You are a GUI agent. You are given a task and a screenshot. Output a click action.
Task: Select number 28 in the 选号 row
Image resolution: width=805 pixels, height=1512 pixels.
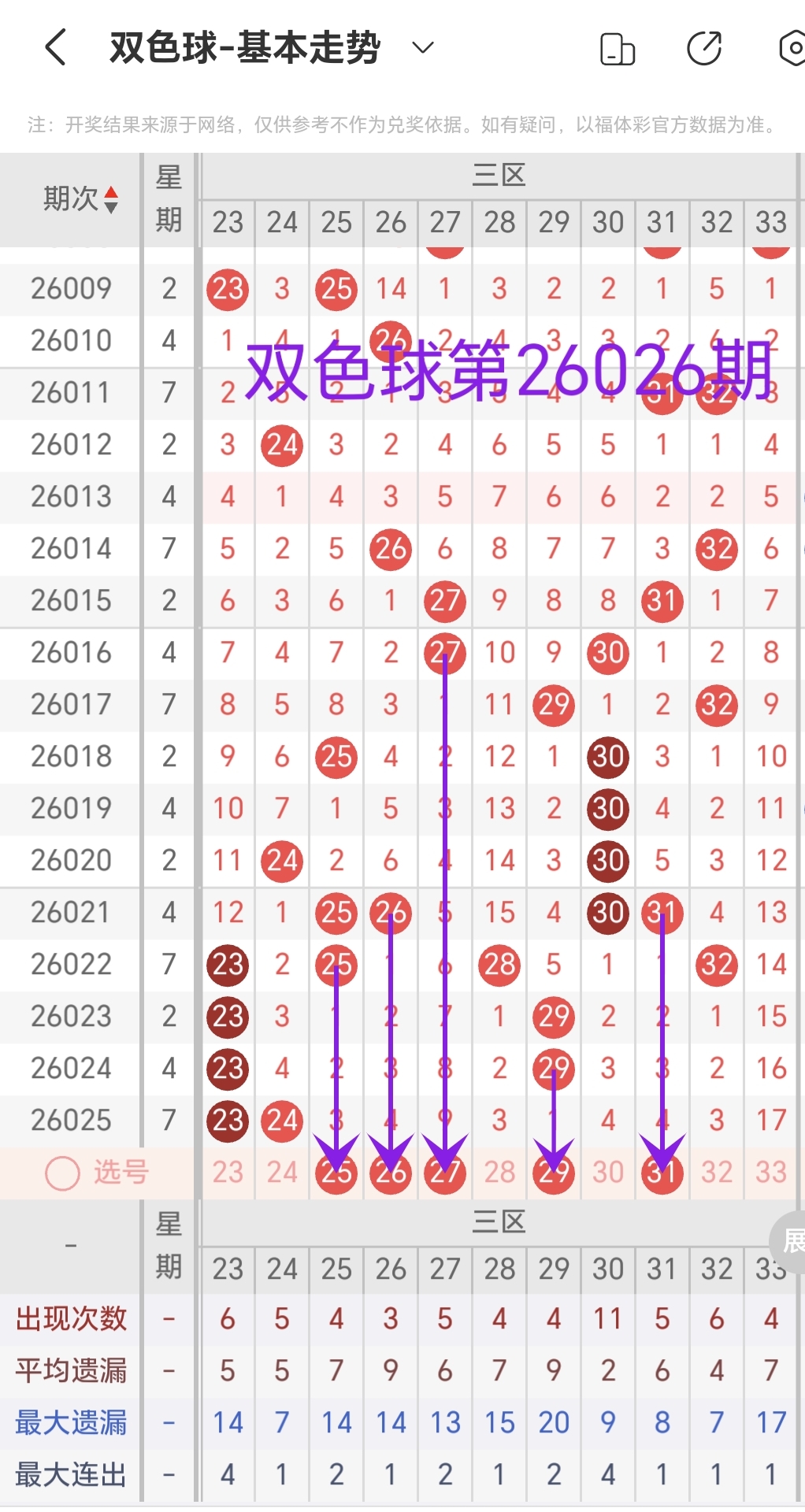pyautogui.click(x=499, y=1173)
